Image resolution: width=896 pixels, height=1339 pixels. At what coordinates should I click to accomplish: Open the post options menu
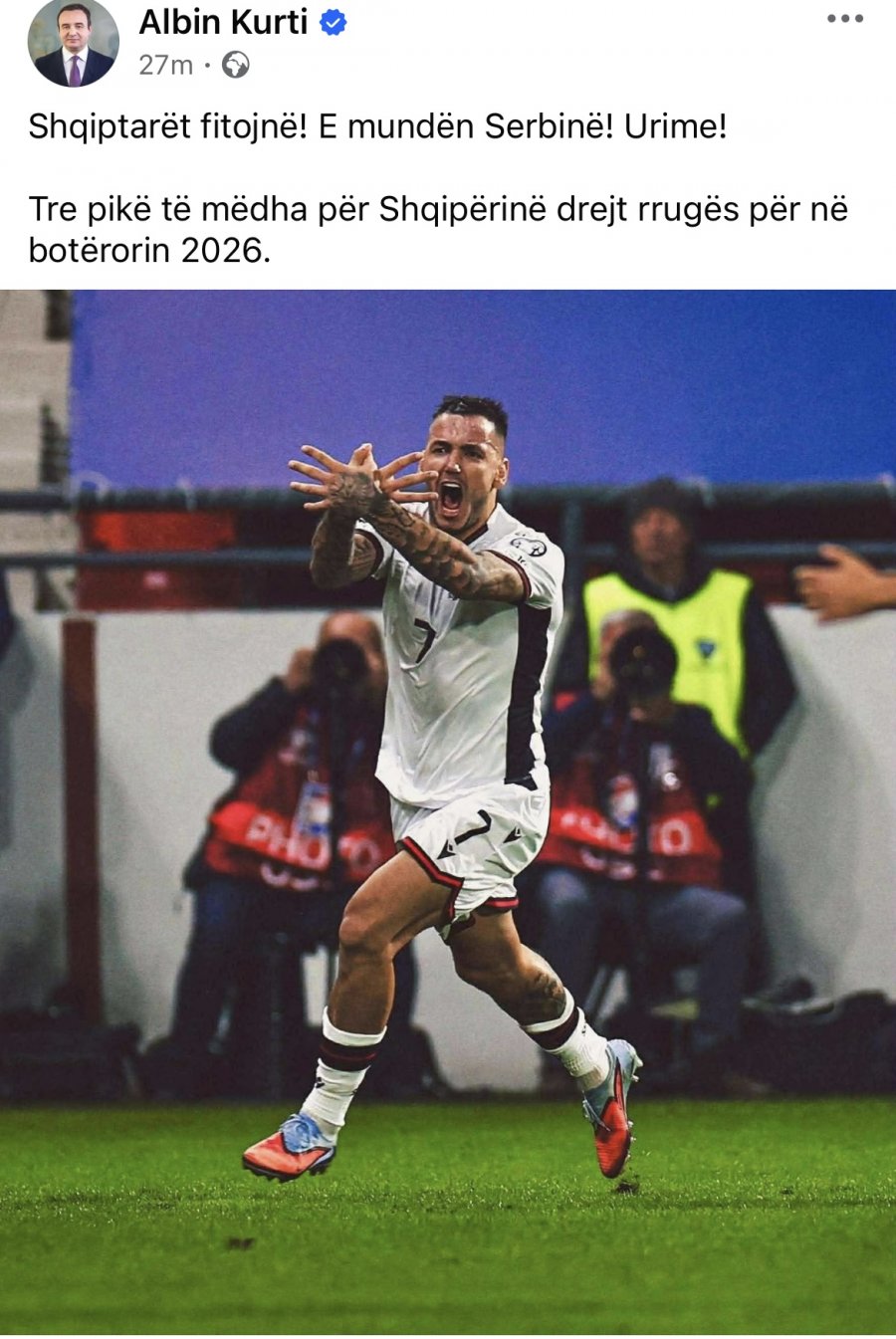tap(844, 19)
